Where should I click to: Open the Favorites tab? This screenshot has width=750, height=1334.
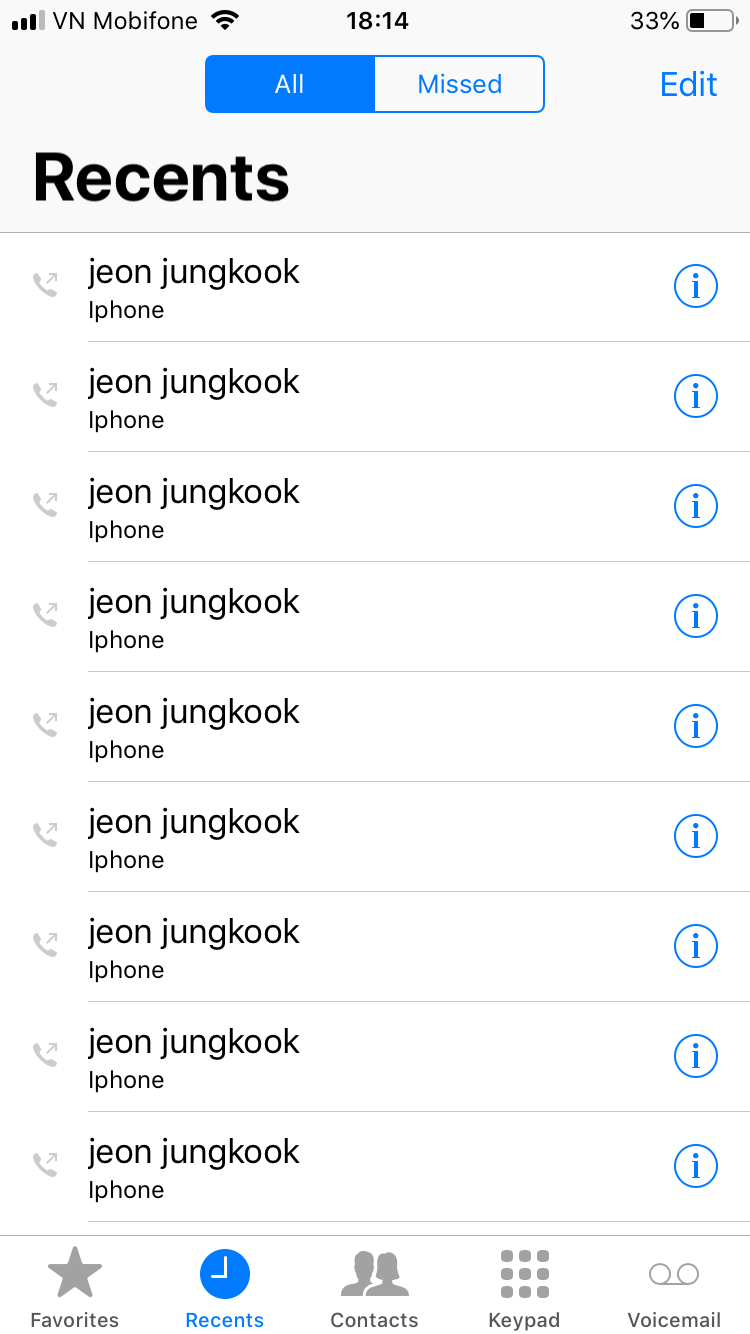75,1288
